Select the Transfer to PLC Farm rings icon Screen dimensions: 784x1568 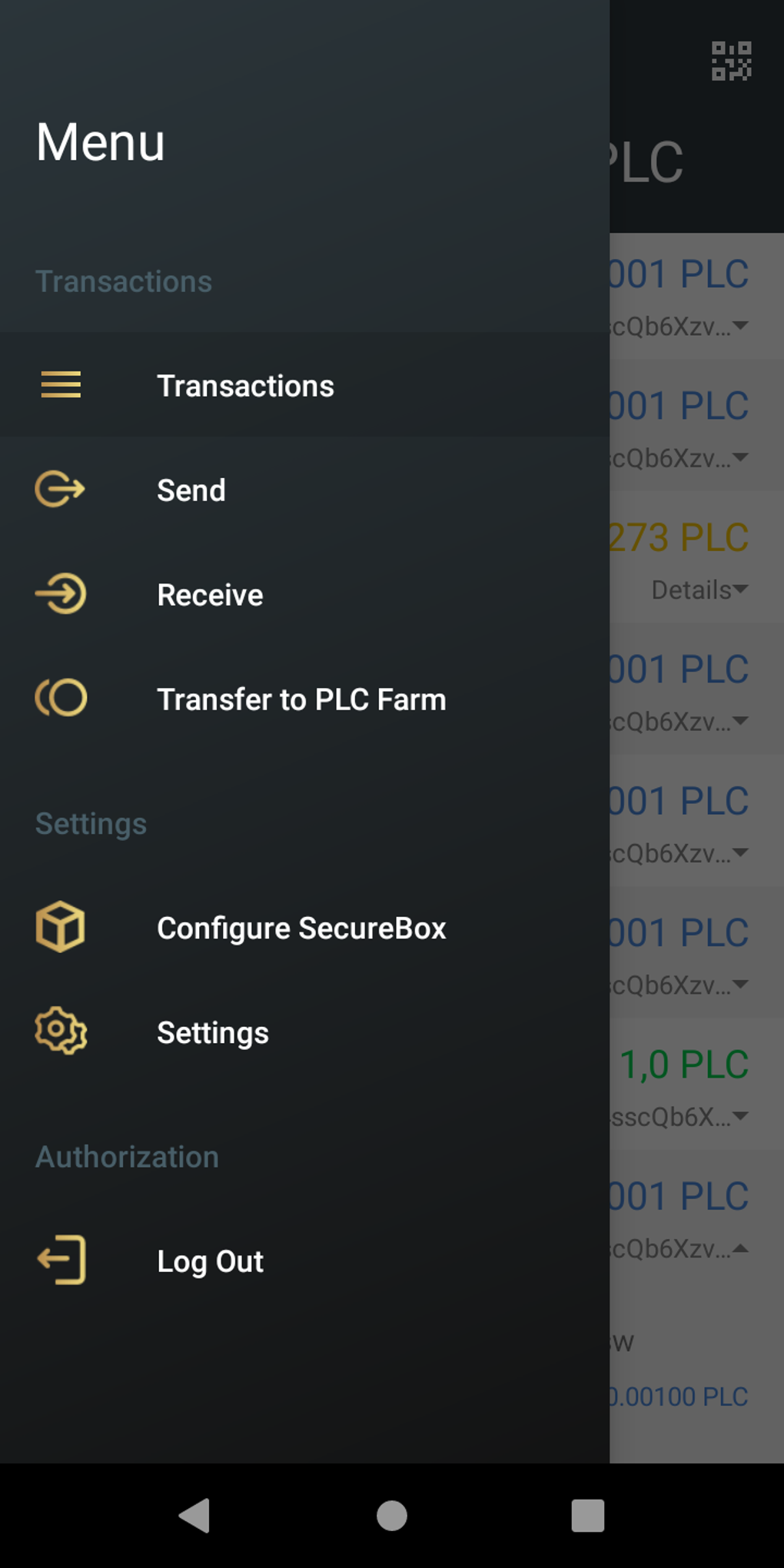(x=61, y=699)
